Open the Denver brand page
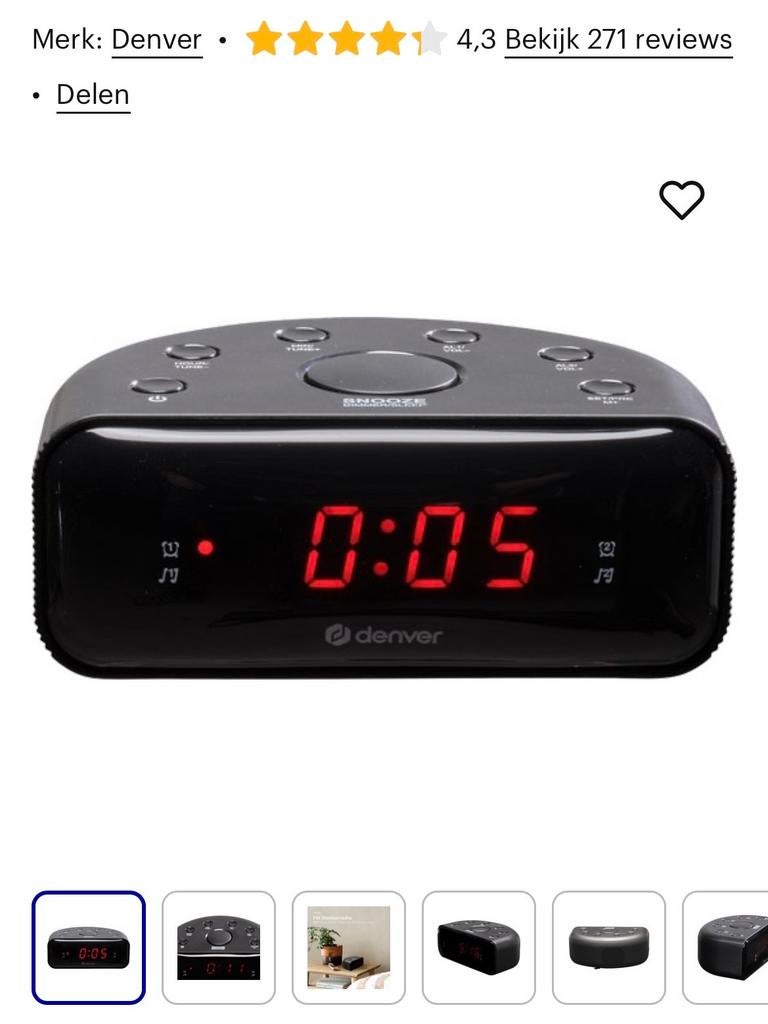The image size is (768, 1024). click(x=155, y=39)
